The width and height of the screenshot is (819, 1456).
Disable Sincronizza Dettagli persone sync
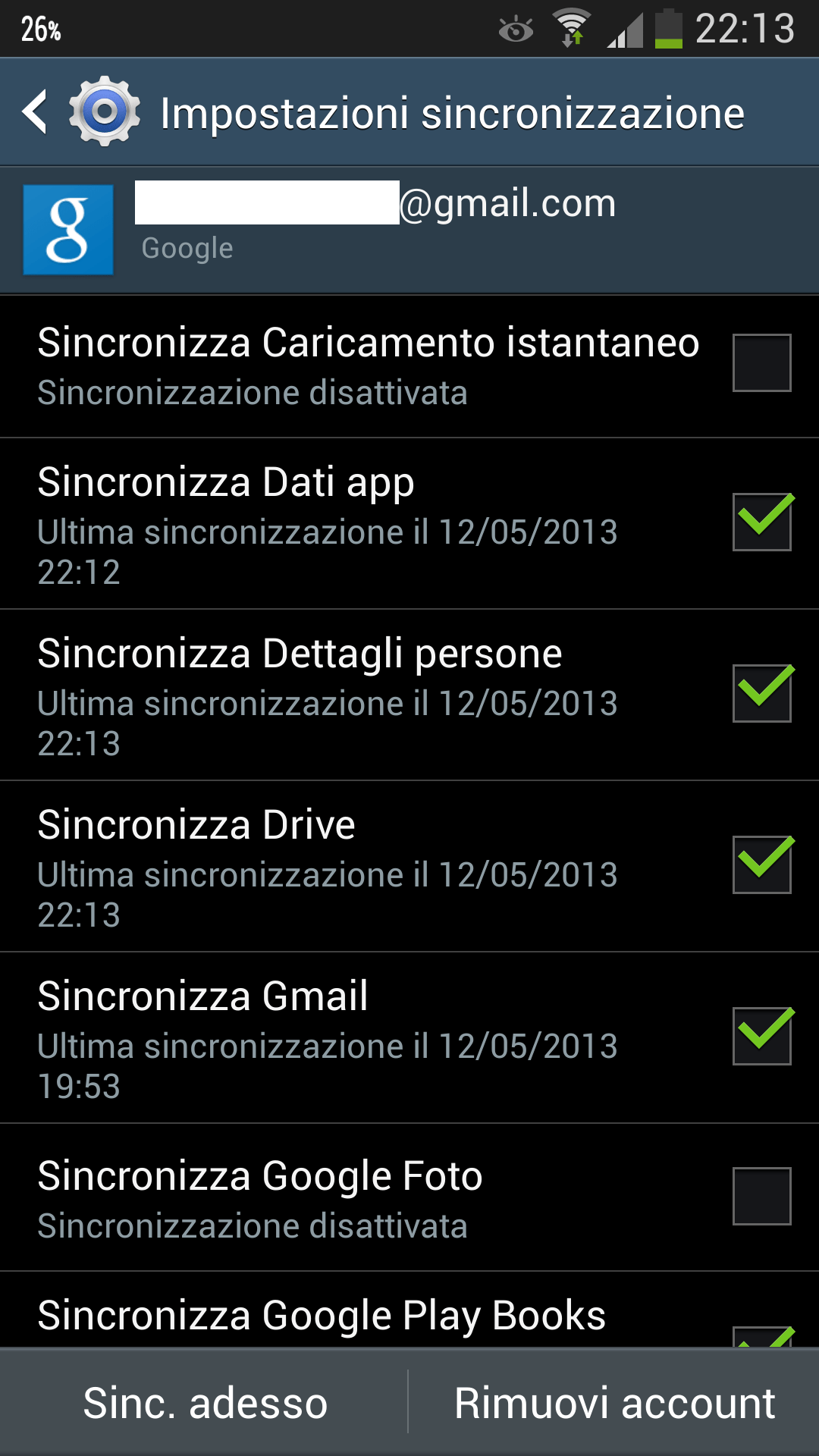pyautogui.click(x=761, y=693)
